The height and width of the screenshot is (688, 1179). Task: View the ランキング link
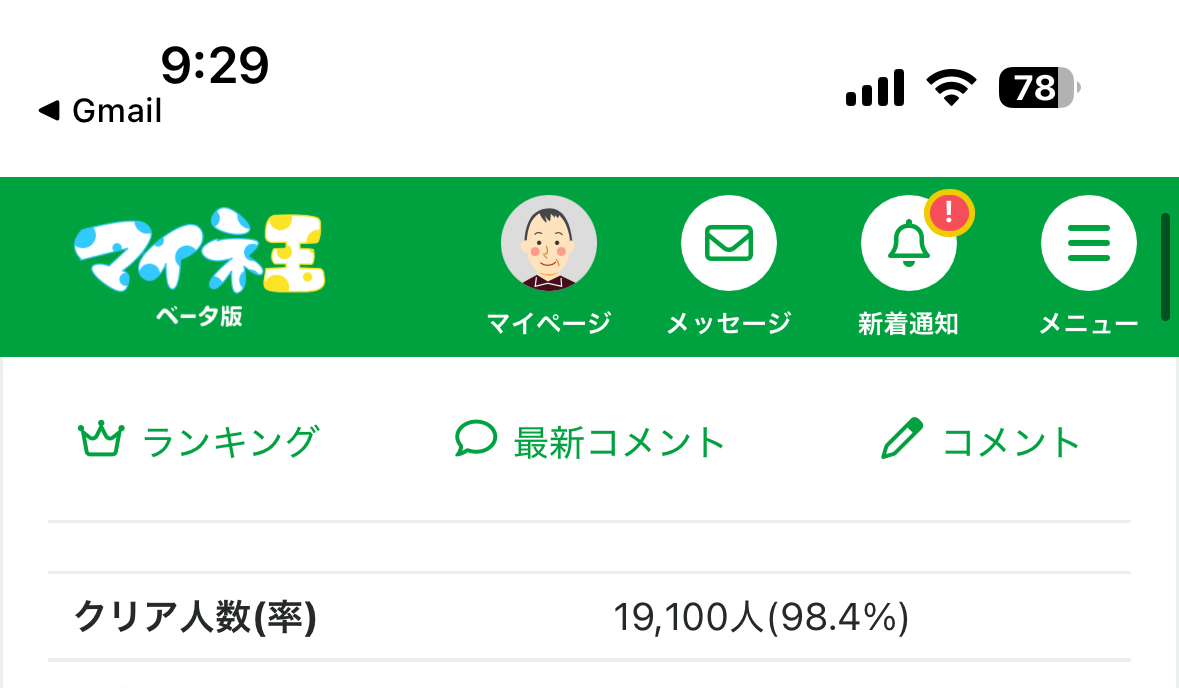point(199,441)
